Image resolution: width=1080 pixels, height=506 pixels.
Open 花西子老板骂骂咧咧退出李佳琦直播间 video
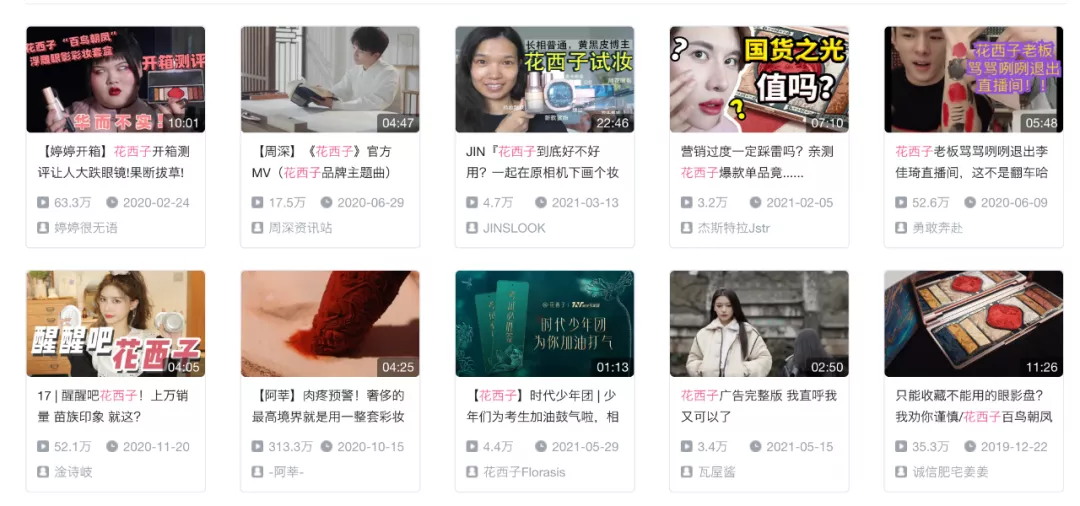(973, 80)
